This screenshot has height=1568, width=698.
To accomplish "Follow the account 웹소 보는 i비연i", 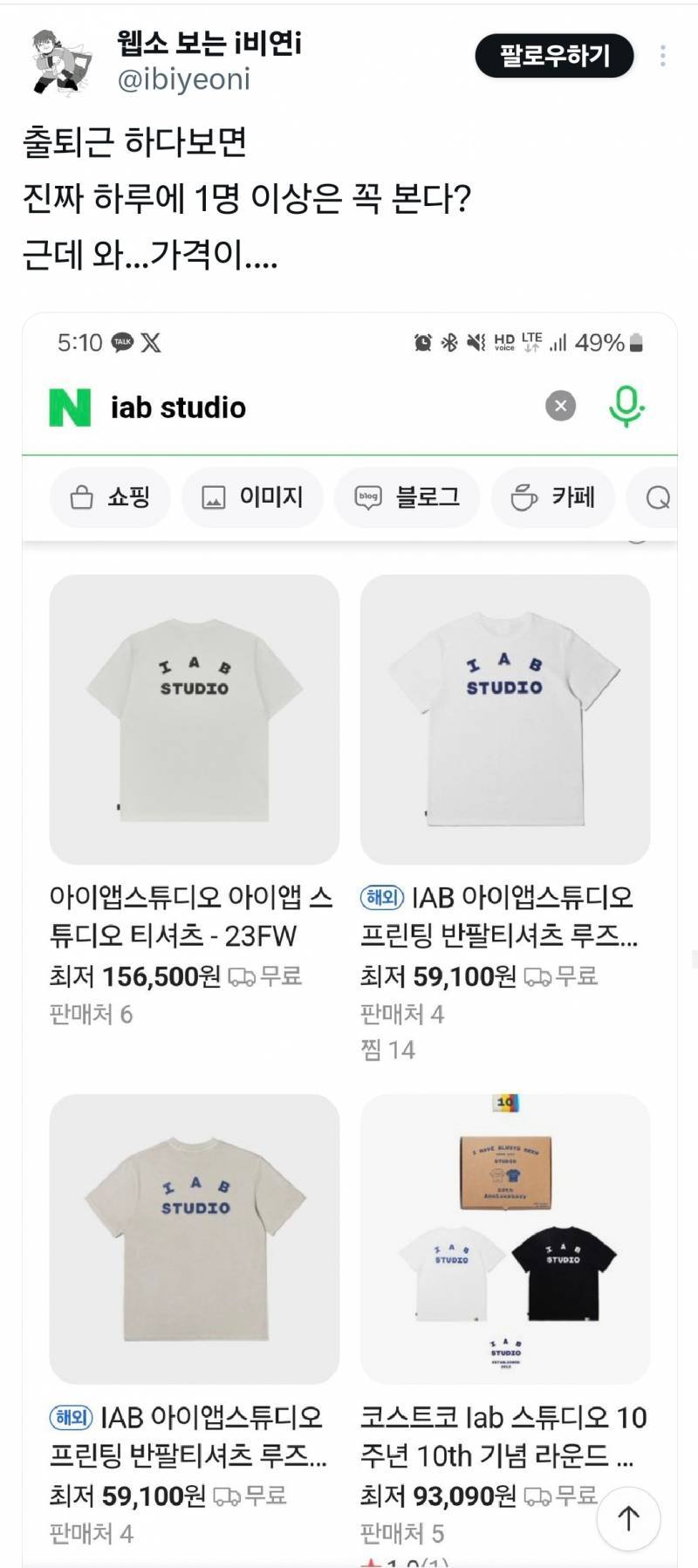I will [x=554, y=56].
